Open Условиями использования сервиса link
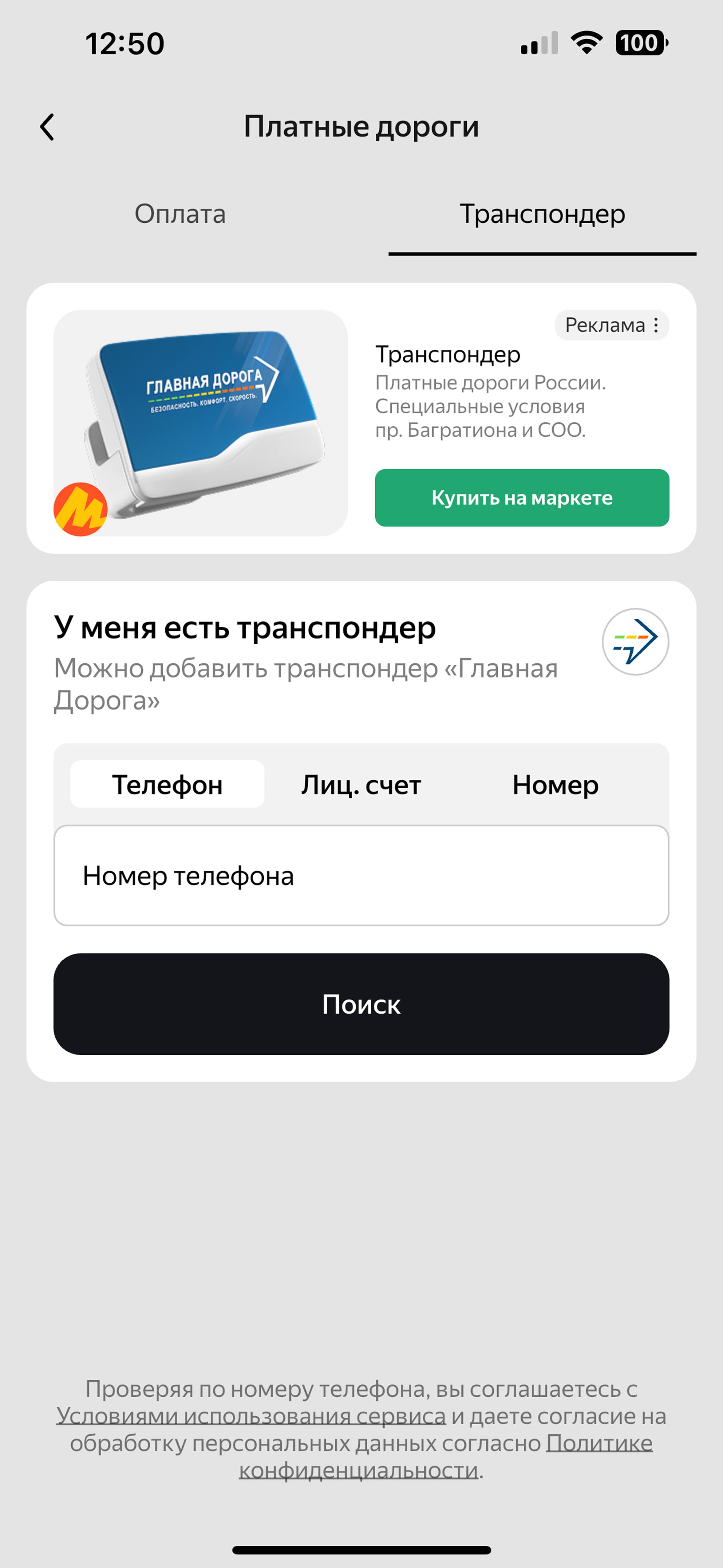 pos(251,1416)
